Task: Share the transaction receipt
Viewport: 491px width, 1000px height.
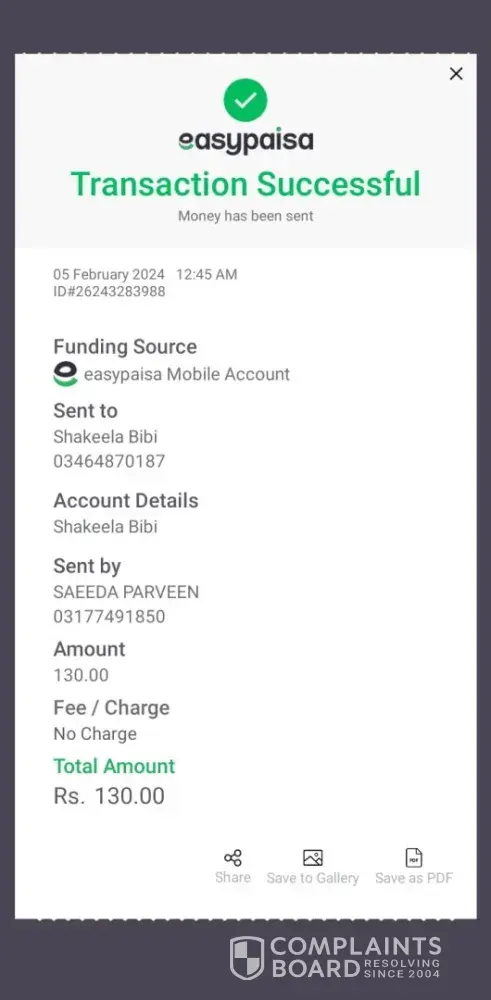Action: click(233, 867)
